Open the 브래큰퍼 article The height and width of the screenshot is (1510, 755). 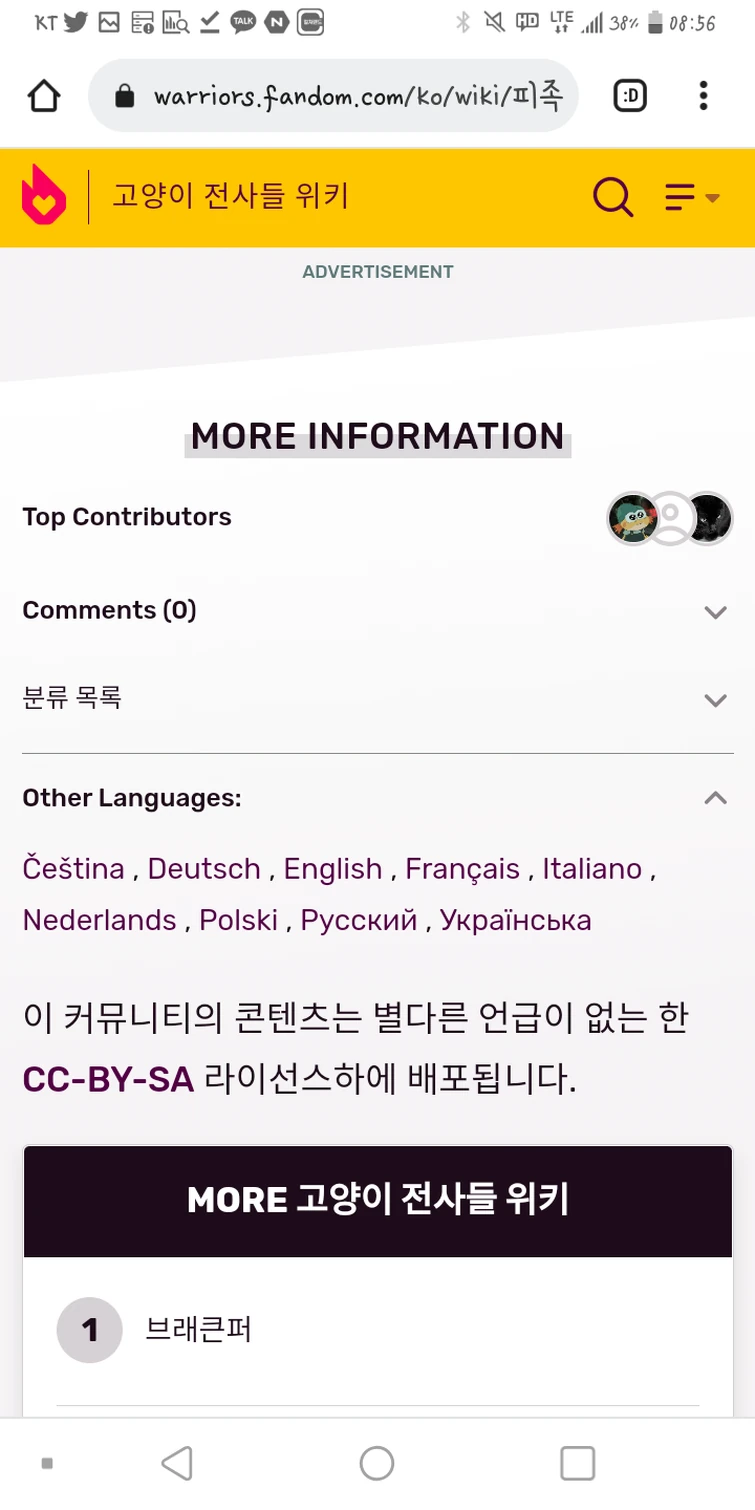tap(199, 1330)
